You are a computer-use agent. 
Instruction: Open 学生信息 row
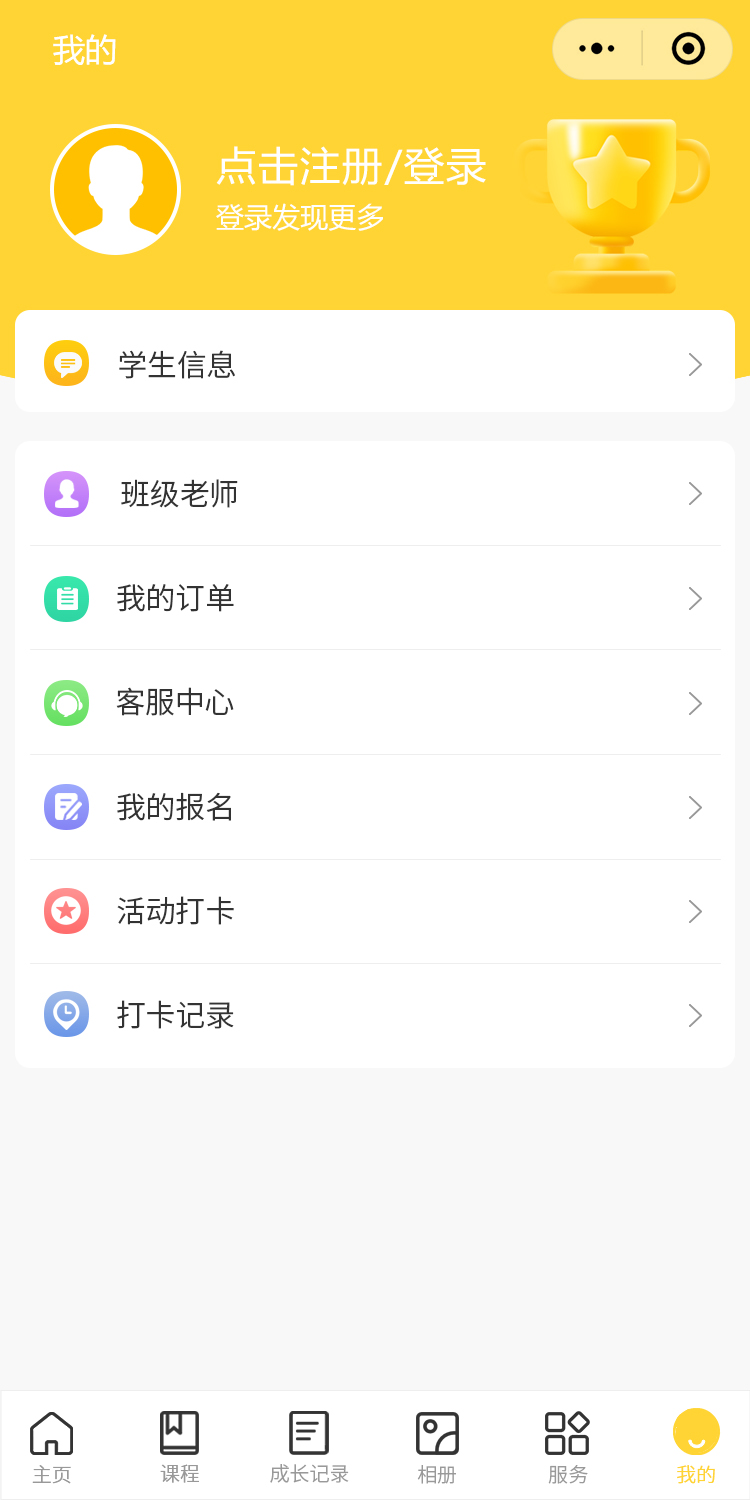click(x=375, y=364)
